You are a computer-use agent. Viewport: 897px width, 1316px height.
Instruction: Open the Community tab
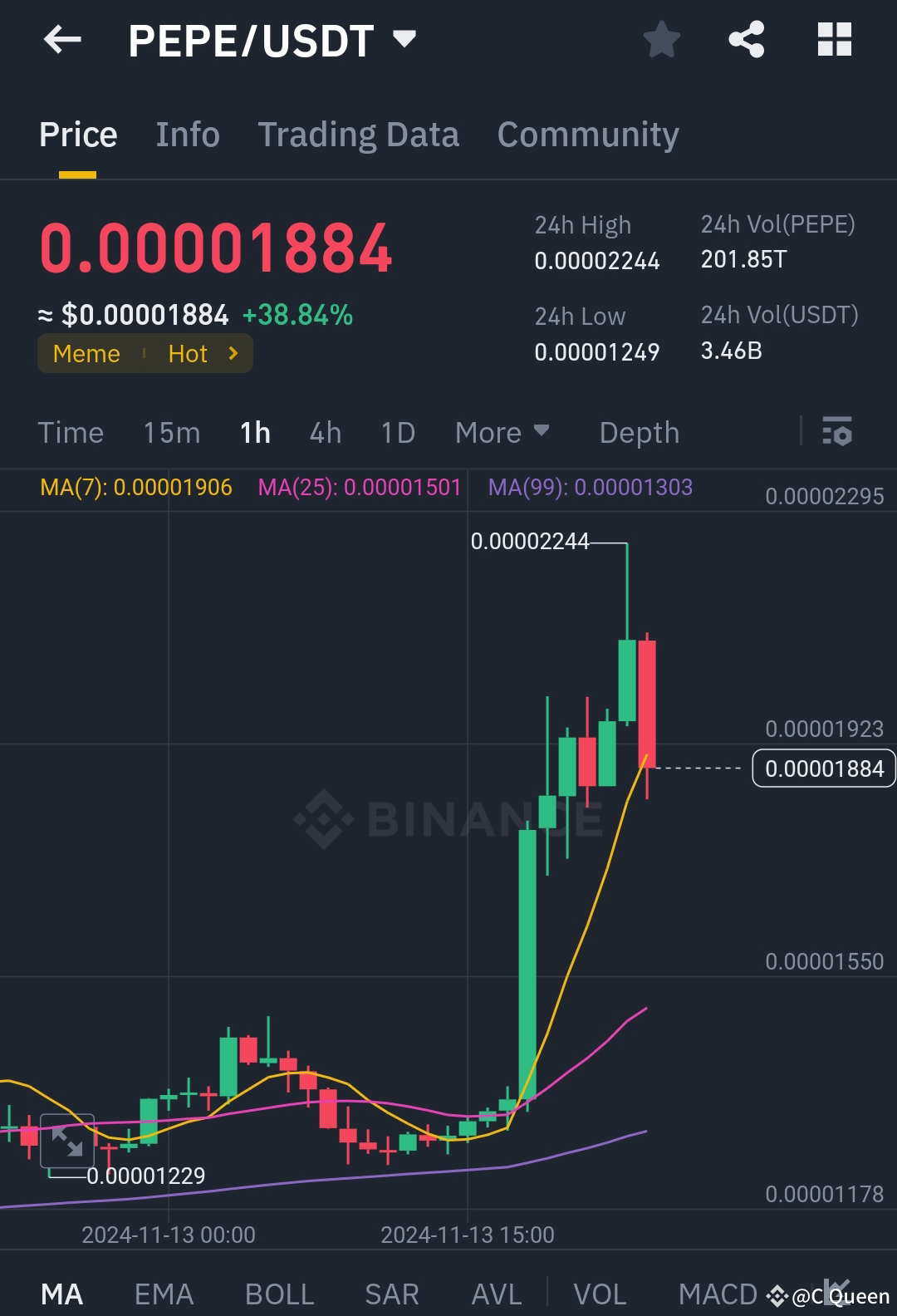click(588, 134)
